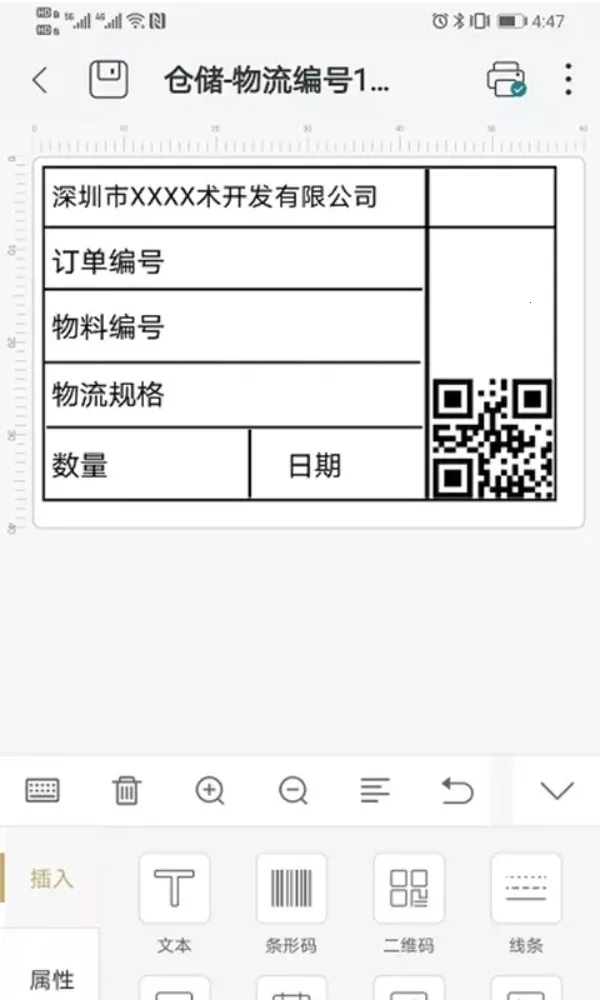Open the printer icon to print

[506, 80]
